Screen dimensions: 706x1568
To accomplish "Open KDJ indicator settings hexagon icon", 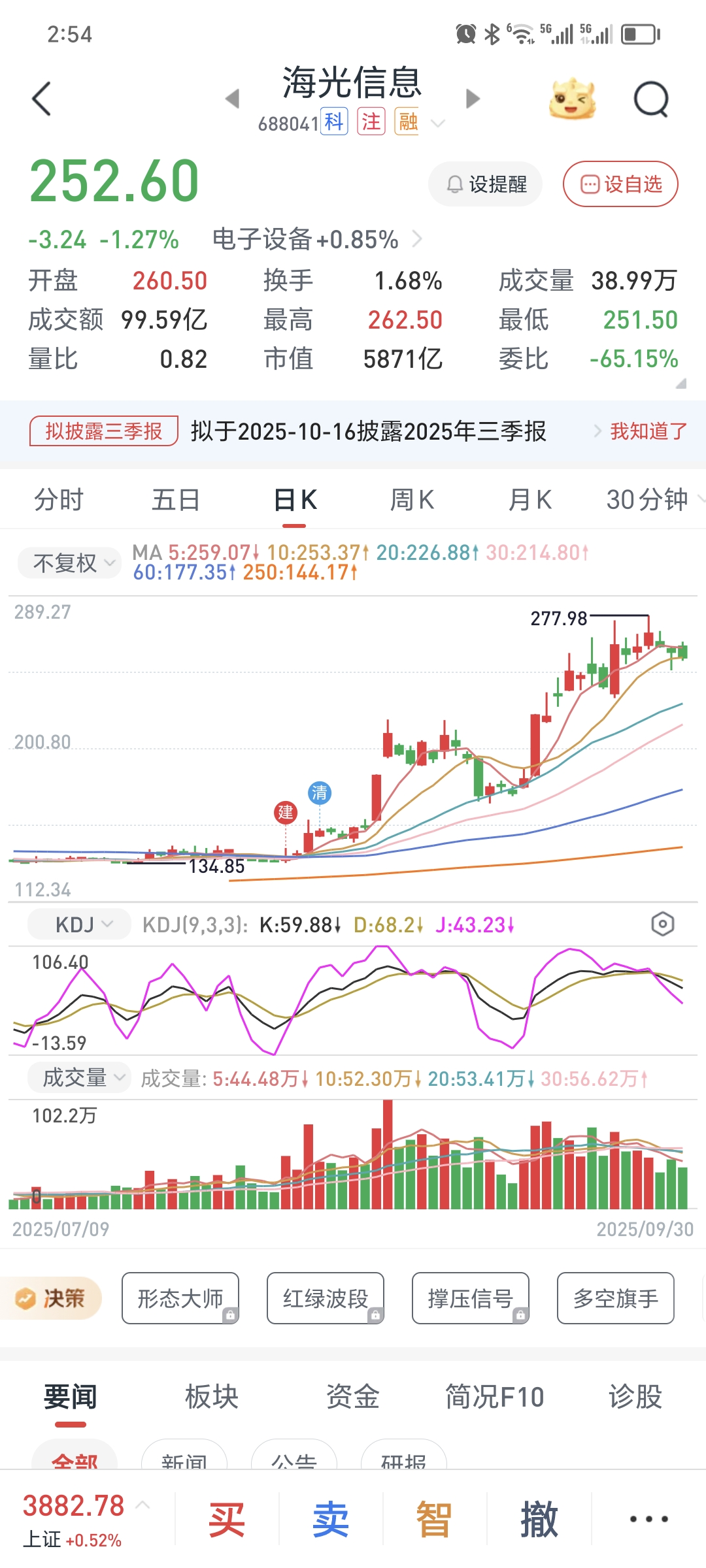I will click(662, 924).
